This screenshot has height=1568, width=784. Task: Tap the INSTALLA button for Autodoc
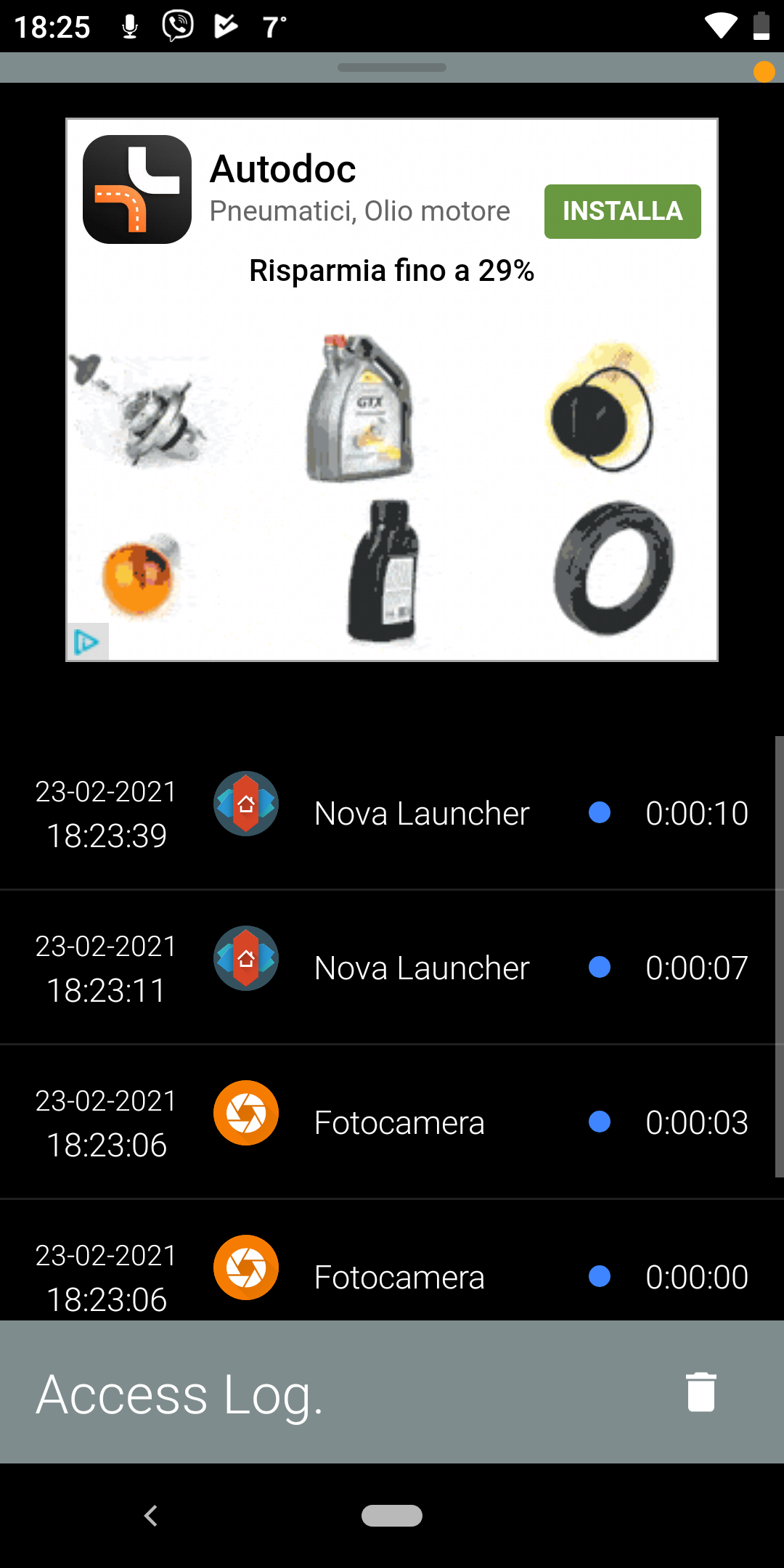click(622, 211)
